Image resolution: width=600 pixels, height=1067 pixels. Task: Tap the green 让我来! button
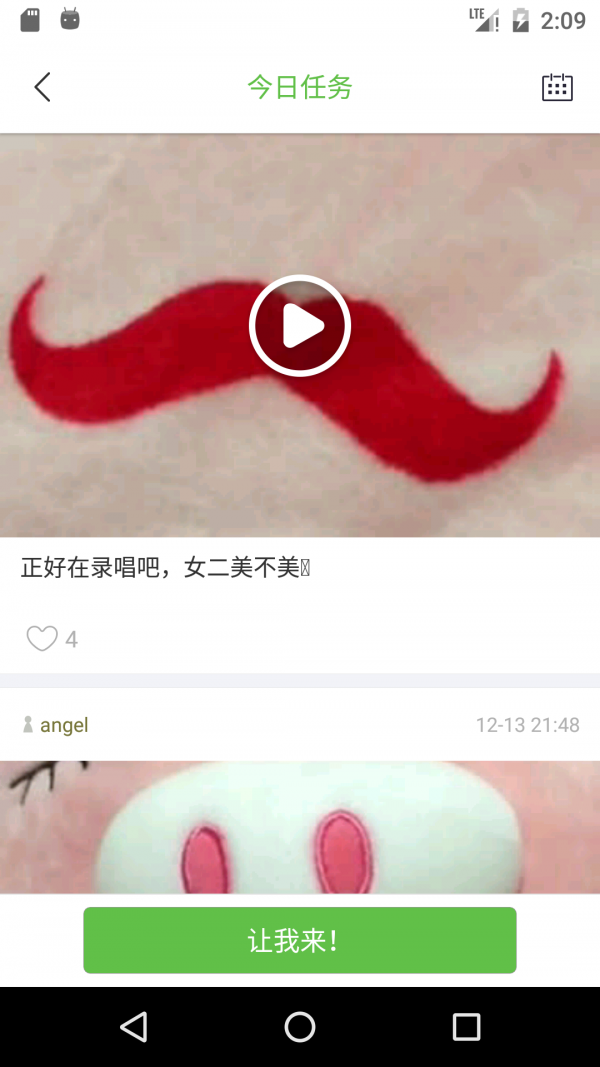point(300,940)
